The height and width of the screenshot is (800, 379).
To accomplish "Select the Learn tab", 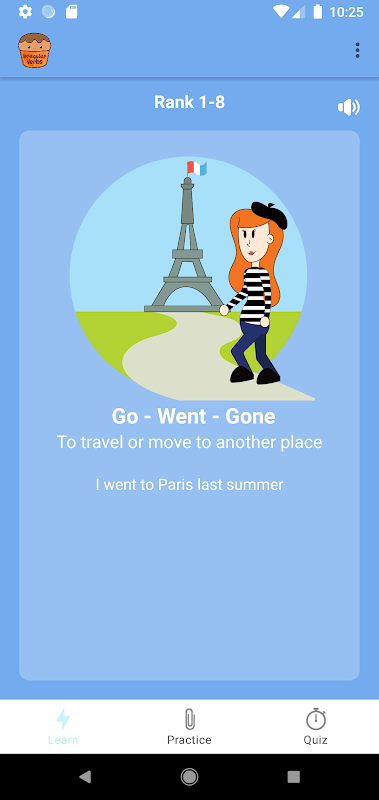I will (x=63, y=727).
